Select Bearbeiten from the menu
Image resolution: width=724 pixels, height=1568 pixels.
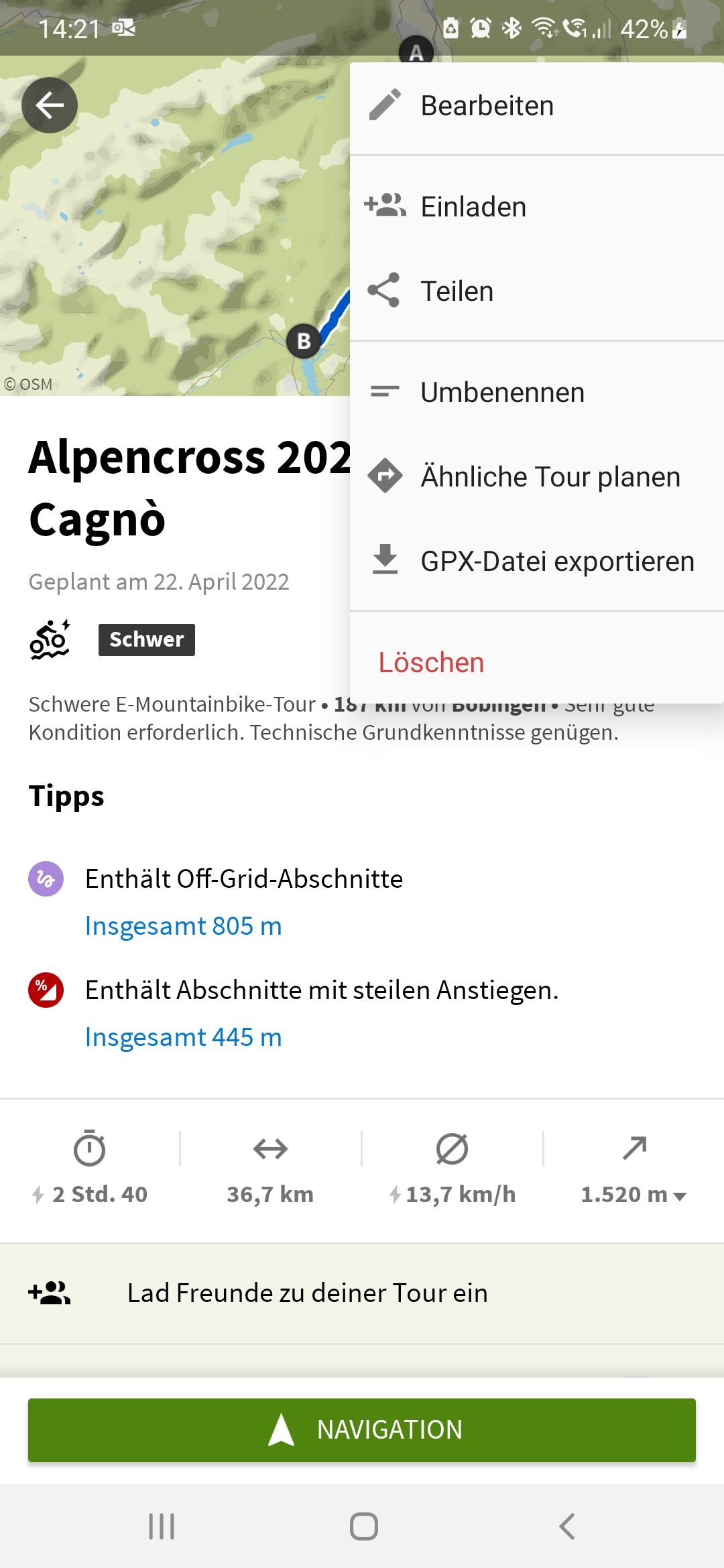[x=487, y=106]
